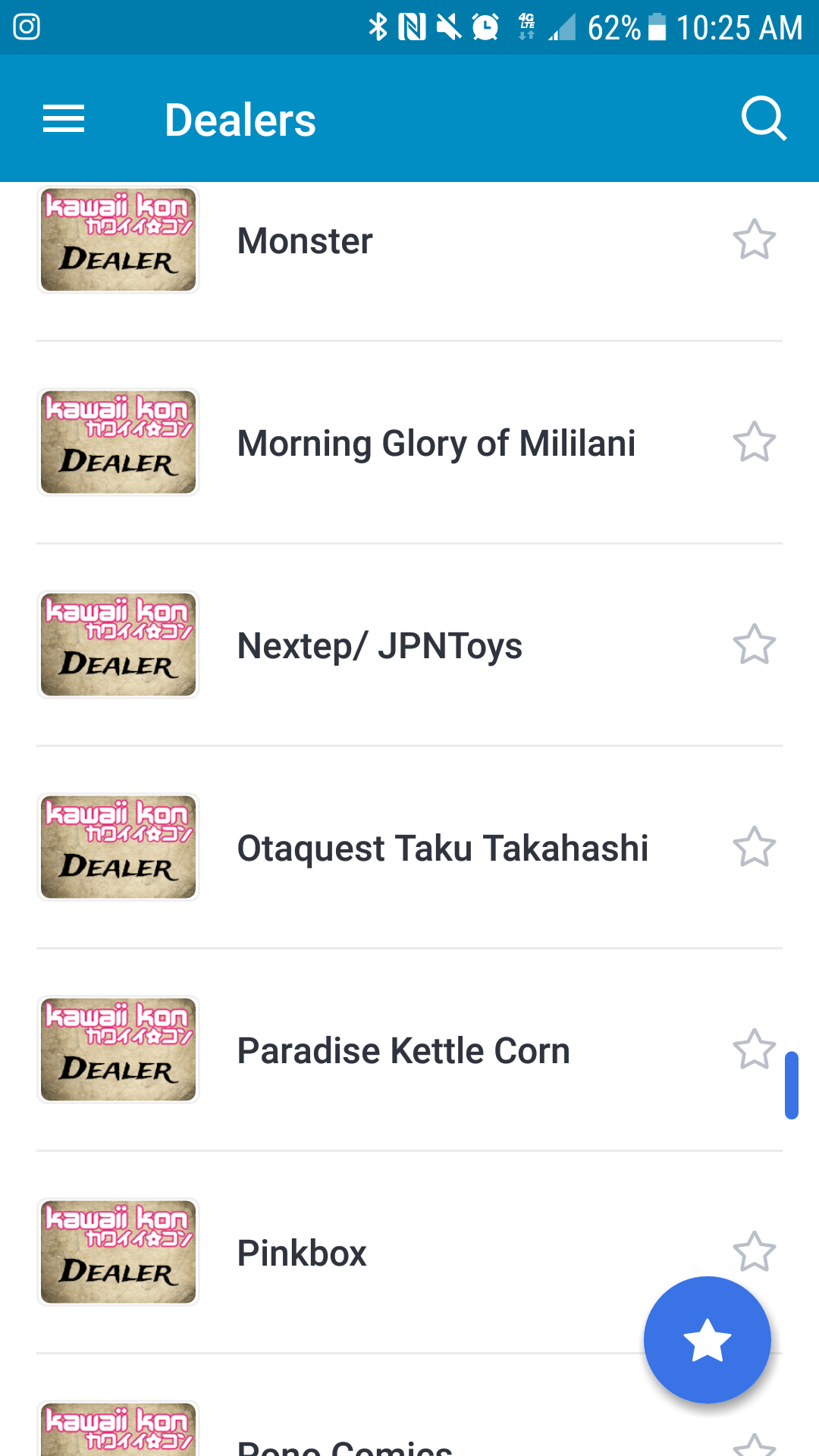The height and width of the screenshot is (1456, 819).
Task: Open the Pinkbox dealer entry
Action: tap(302, 1254)
